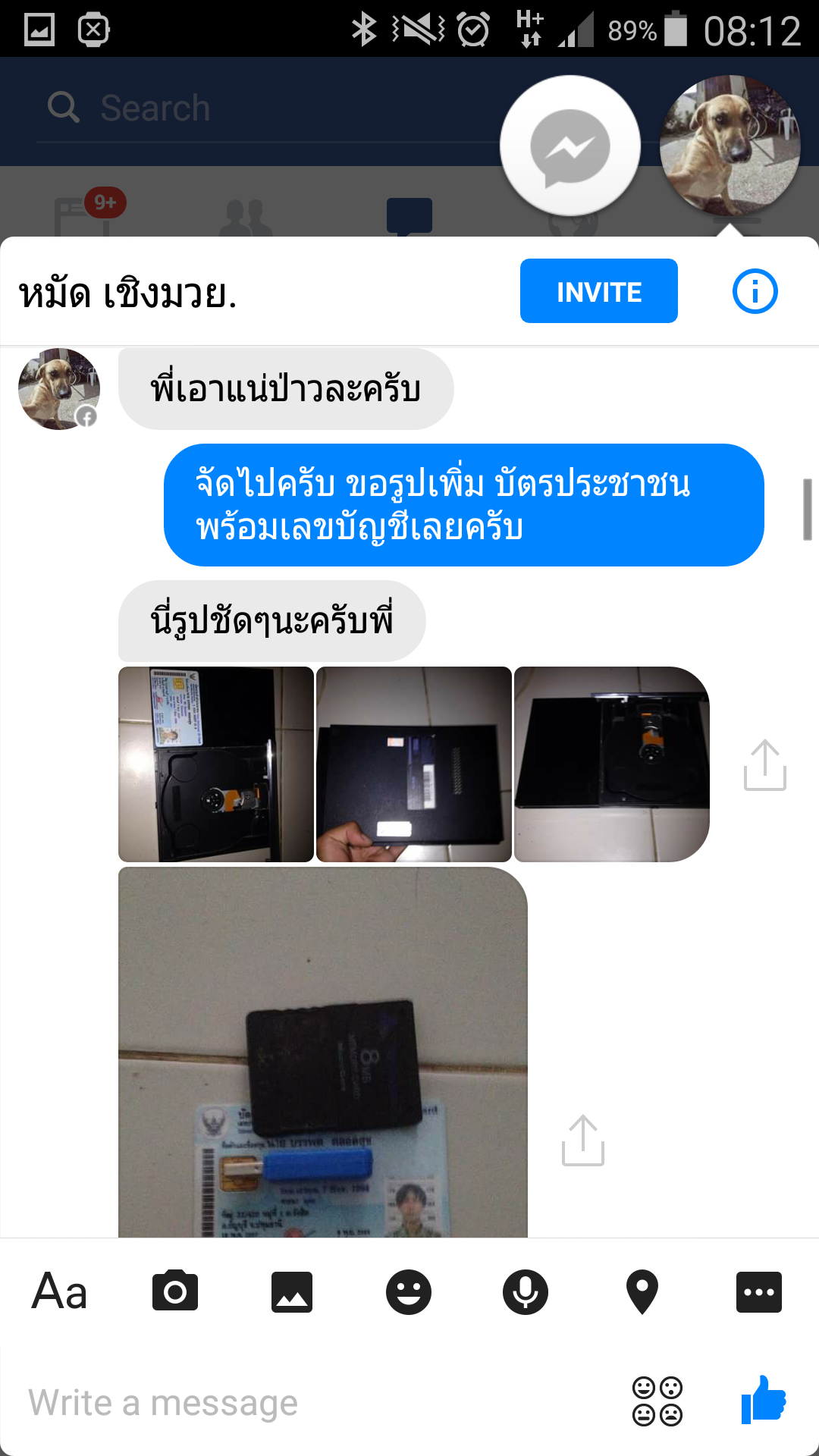Tap the dog photo chat head
Viewport: 819px width, 1456px height.
730,146
